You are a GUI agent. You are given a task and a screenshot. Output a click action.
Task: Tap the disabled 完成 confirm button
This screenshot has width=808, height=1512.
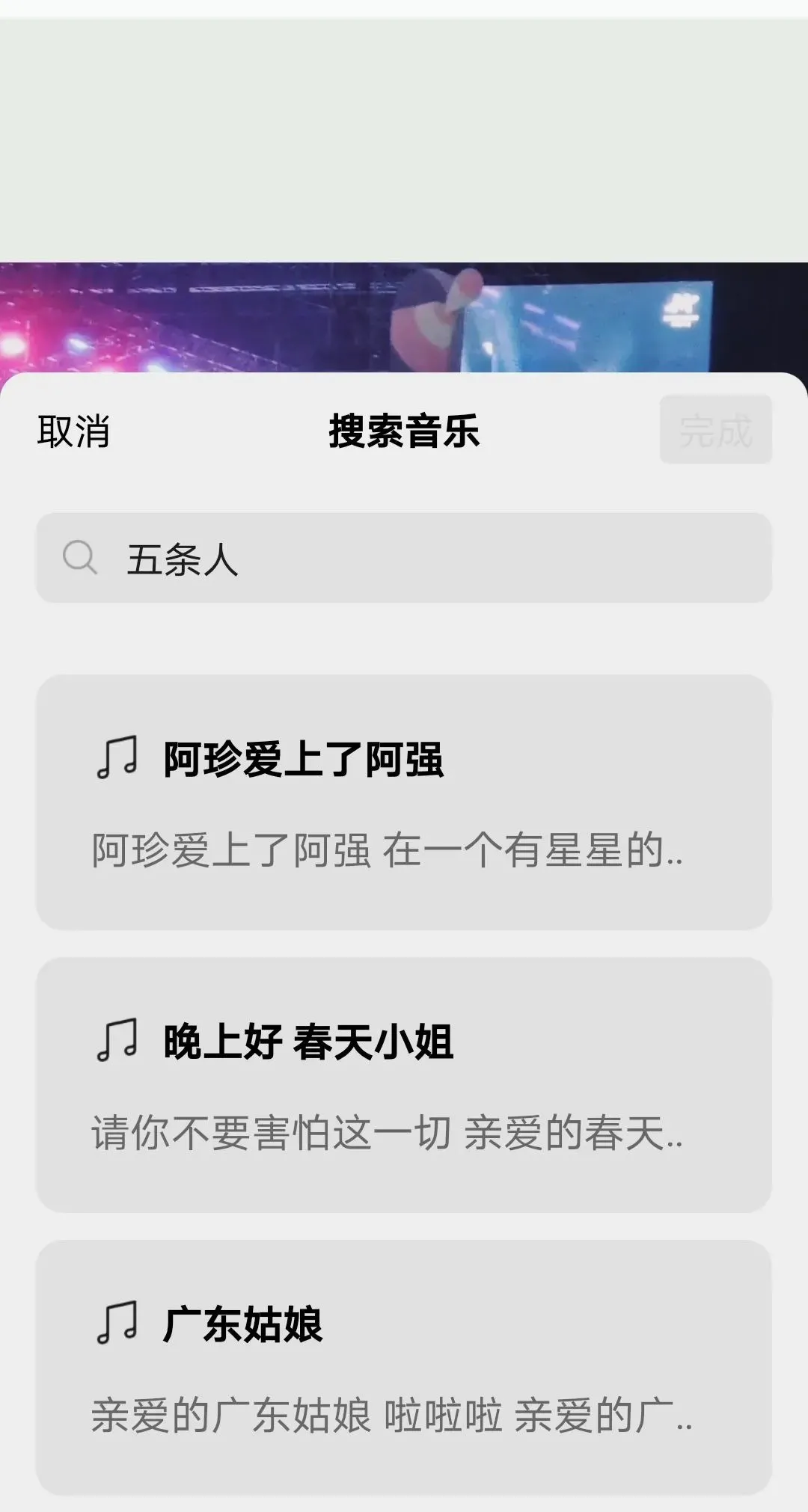(715, 429)
